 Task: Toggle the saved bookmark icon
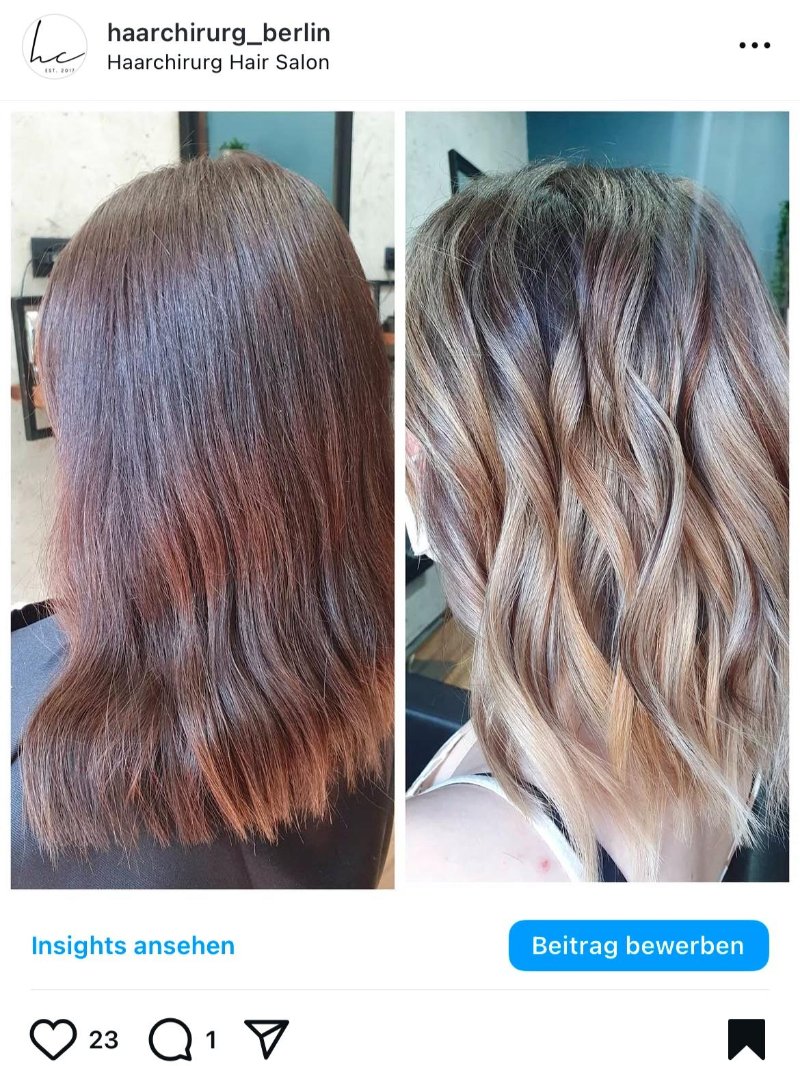[746, 1040]
